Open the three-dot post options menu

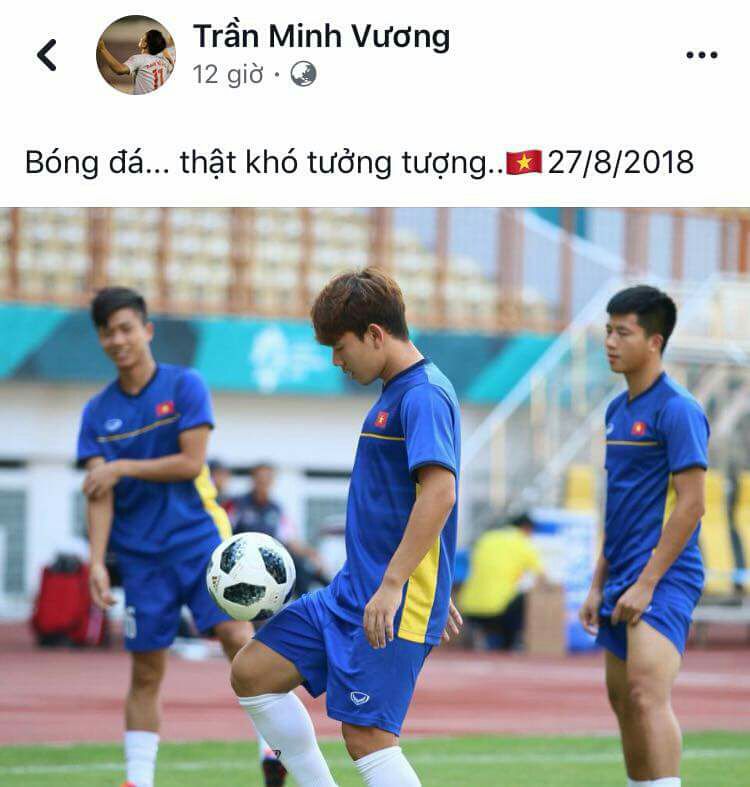[702, 55]
